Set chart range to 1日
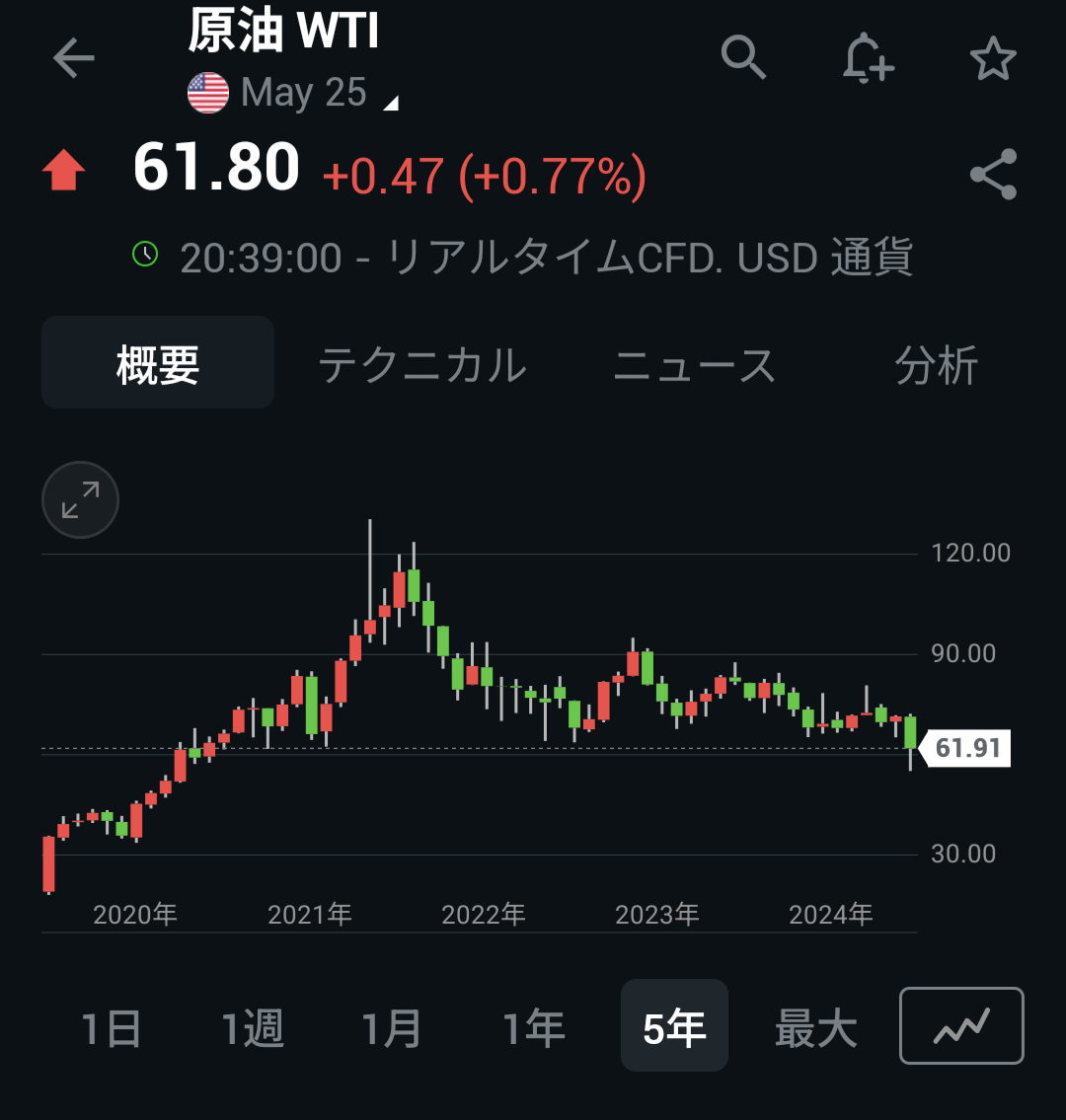1066x1120 pixels. click(x=111, y=1028)
